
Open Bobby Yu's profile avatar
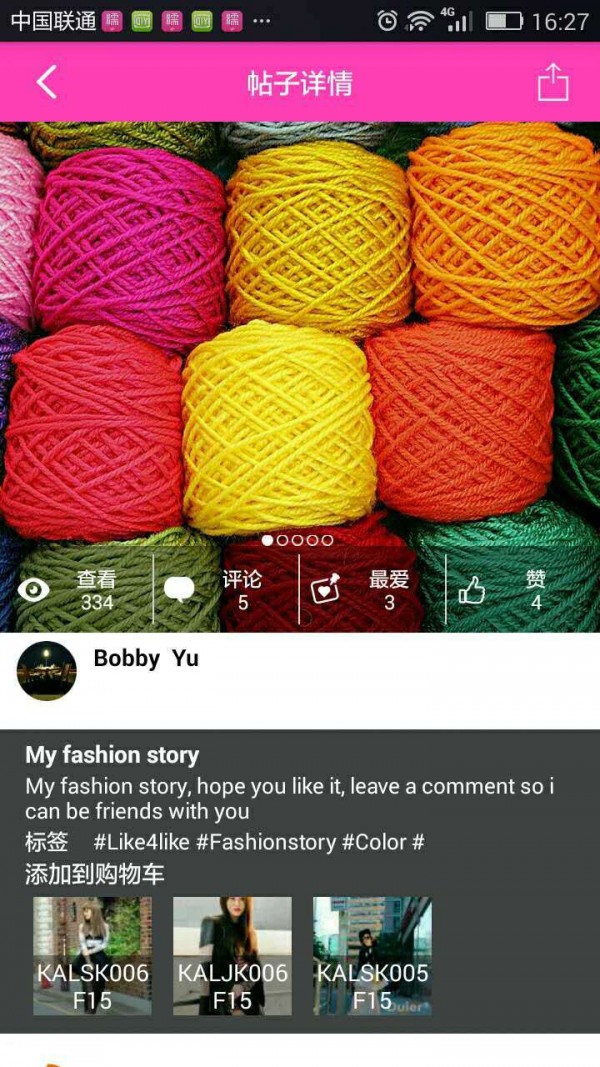point(47,671)
